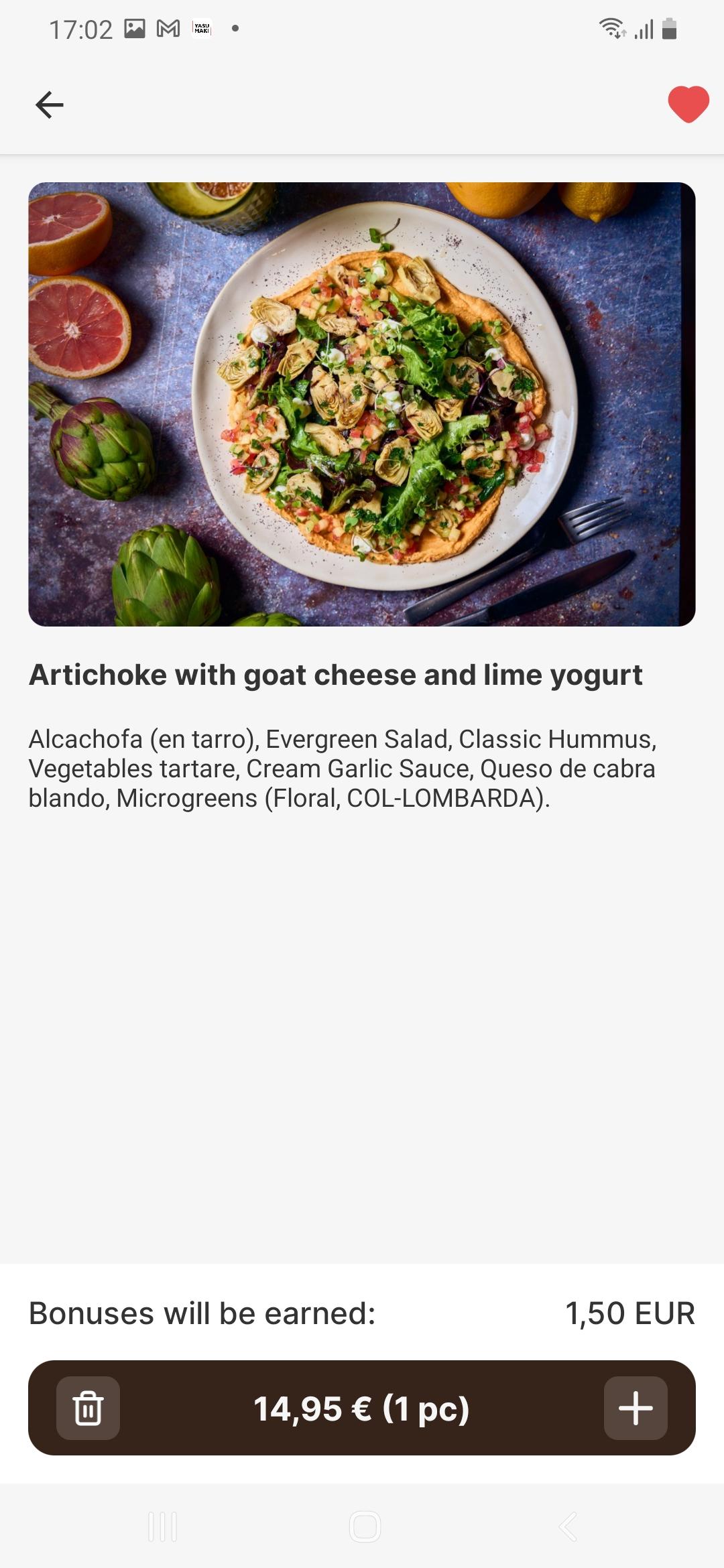
Task: Add one more piece with the plus button
Action: click(636, 1408)
